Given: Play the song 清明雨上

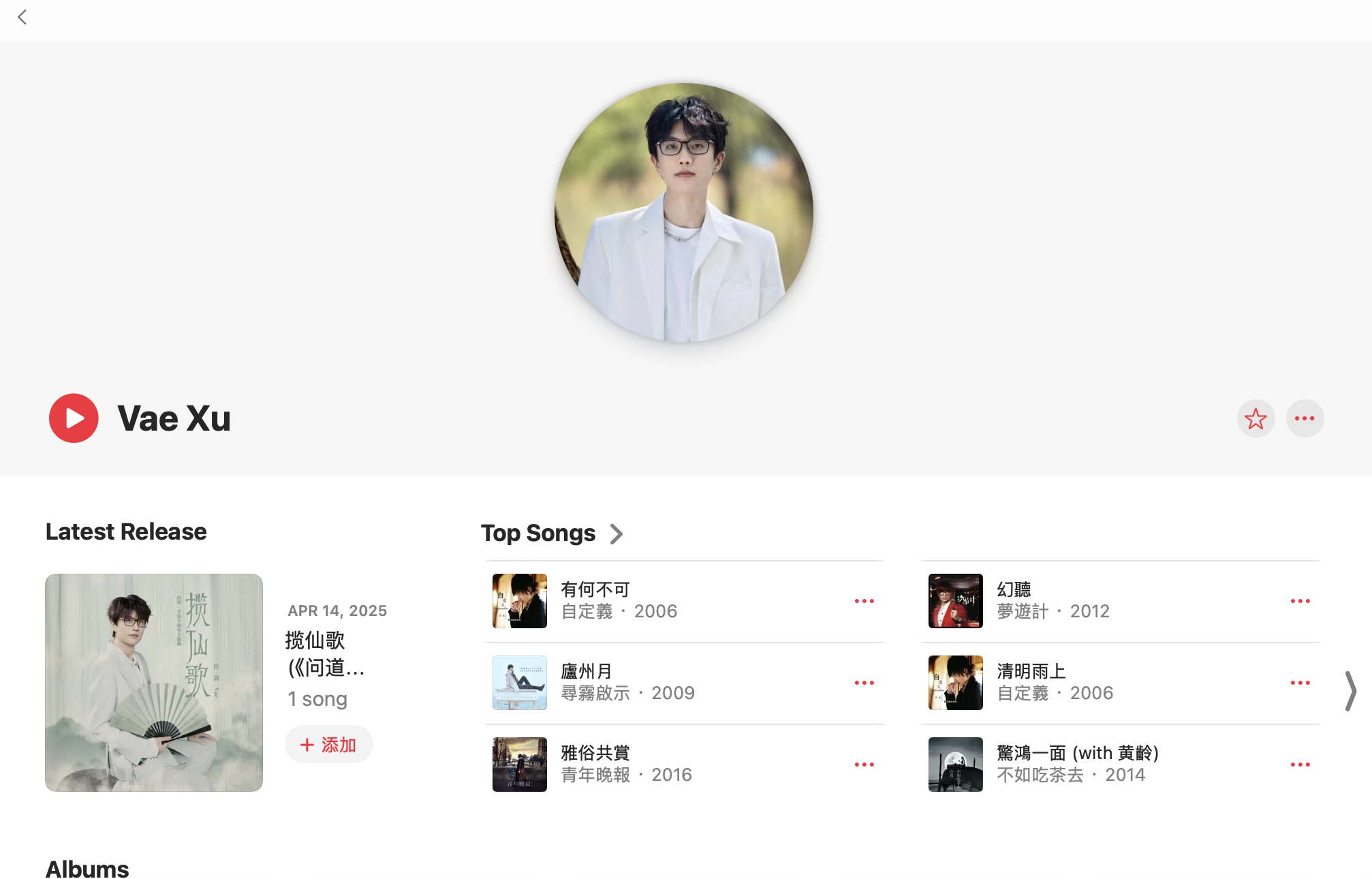Looking at the screenshot, I should coord(956,683).
